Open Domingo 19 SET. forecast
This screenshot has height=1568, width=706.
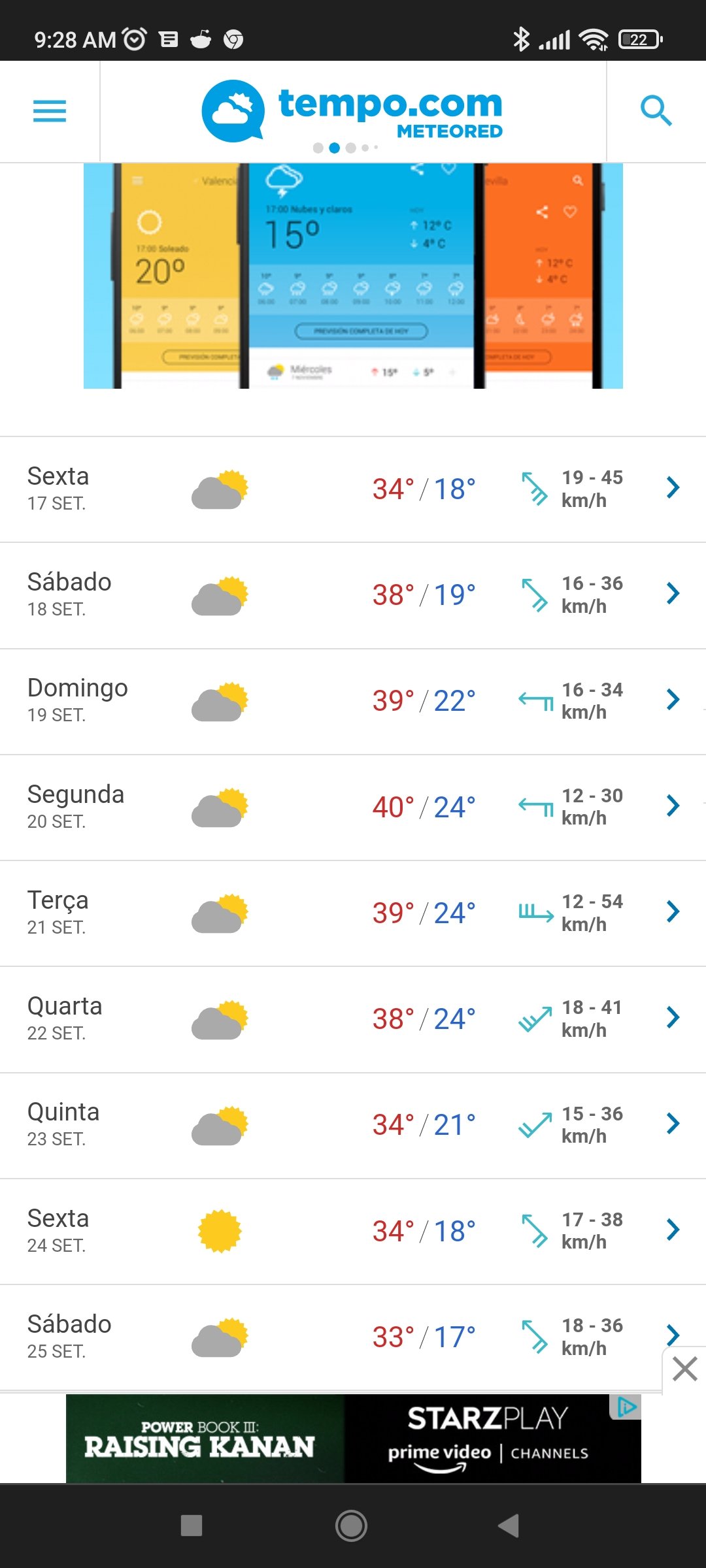click(x=353, y=701)
